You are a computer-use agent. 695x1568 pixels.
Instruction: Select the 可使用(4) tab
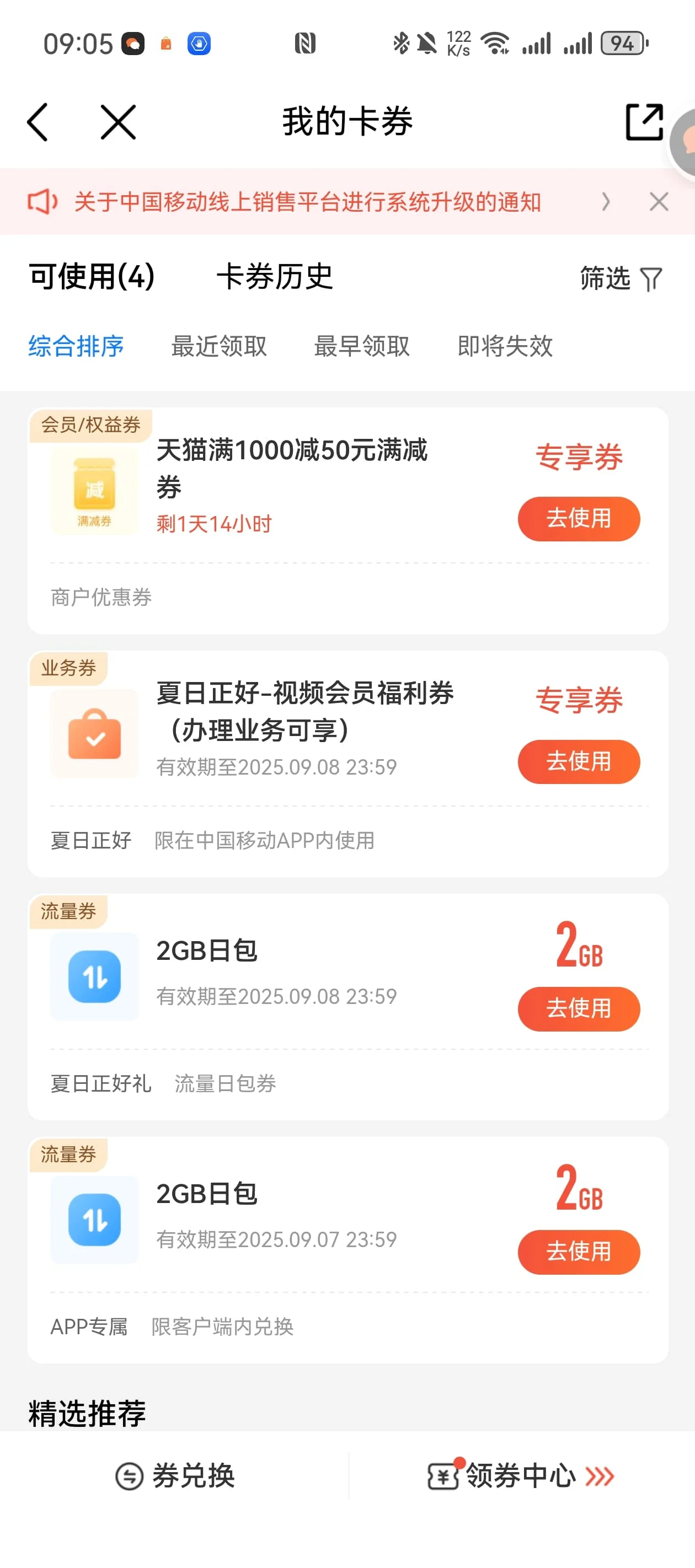point(92,277)
